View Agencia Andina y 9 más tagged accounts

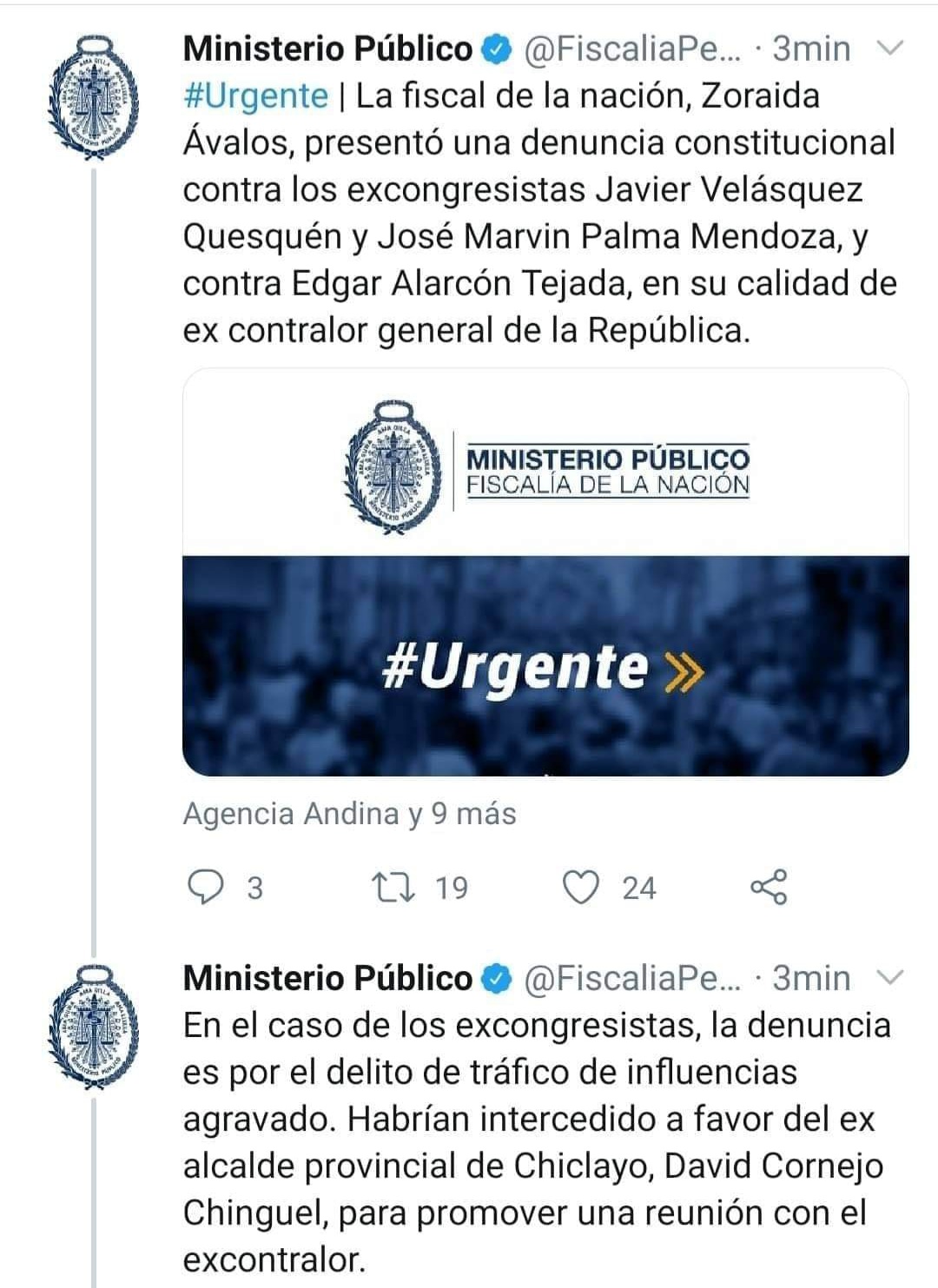click(x=349, y=814)
